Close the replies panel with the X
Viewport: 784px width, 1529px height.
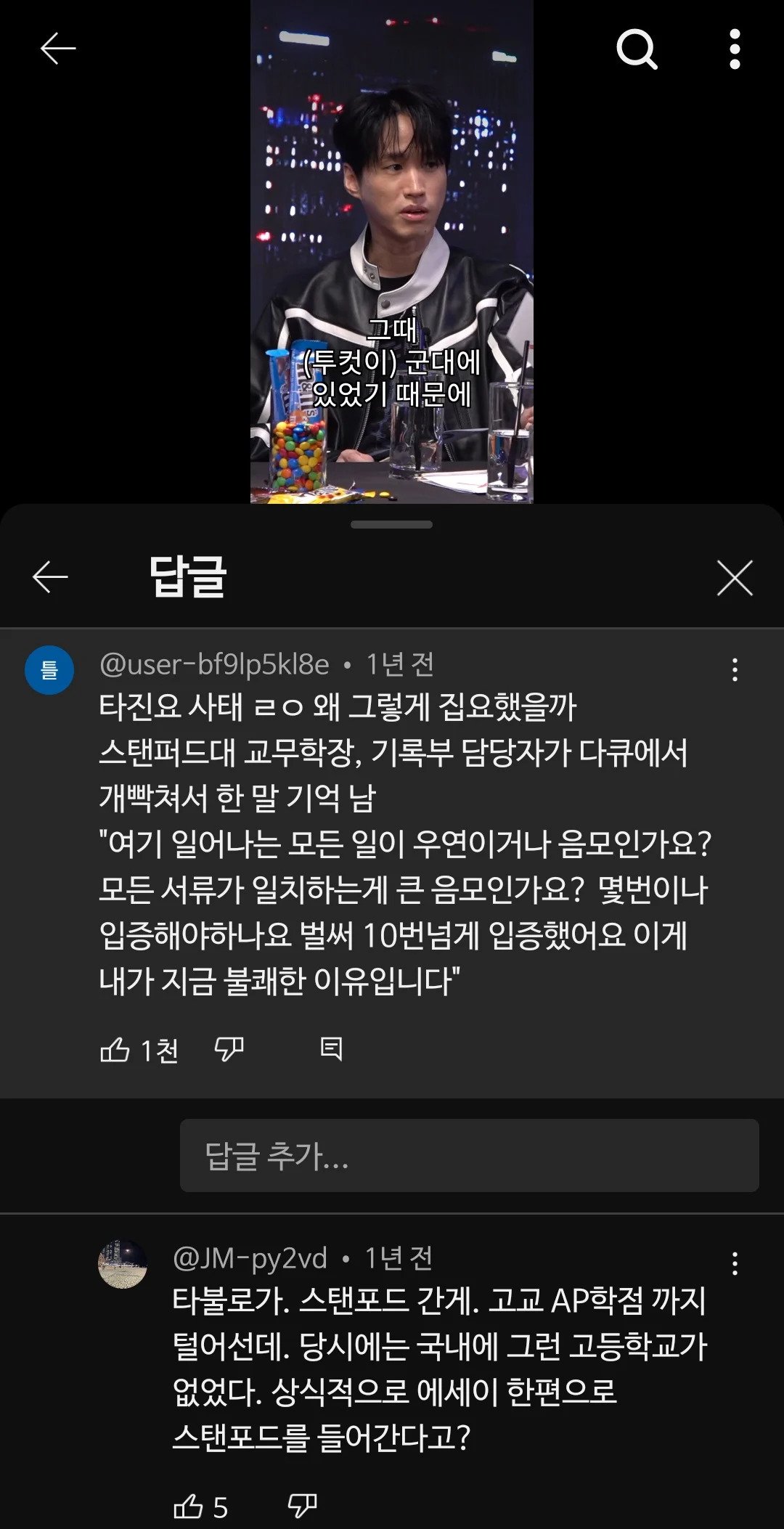pos(736,577)
